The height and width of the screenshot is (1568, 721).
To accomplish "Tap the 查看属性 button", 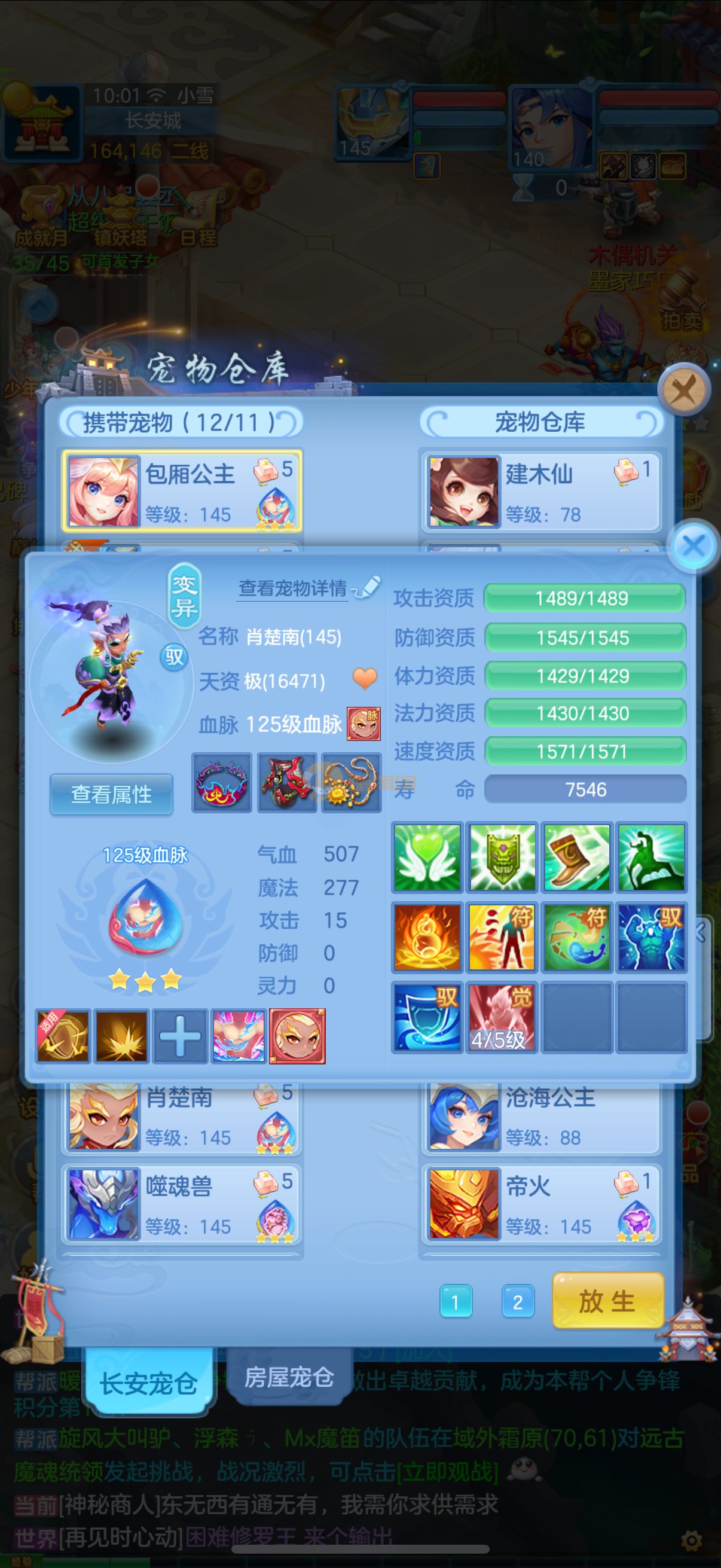I will click(111, 794).
